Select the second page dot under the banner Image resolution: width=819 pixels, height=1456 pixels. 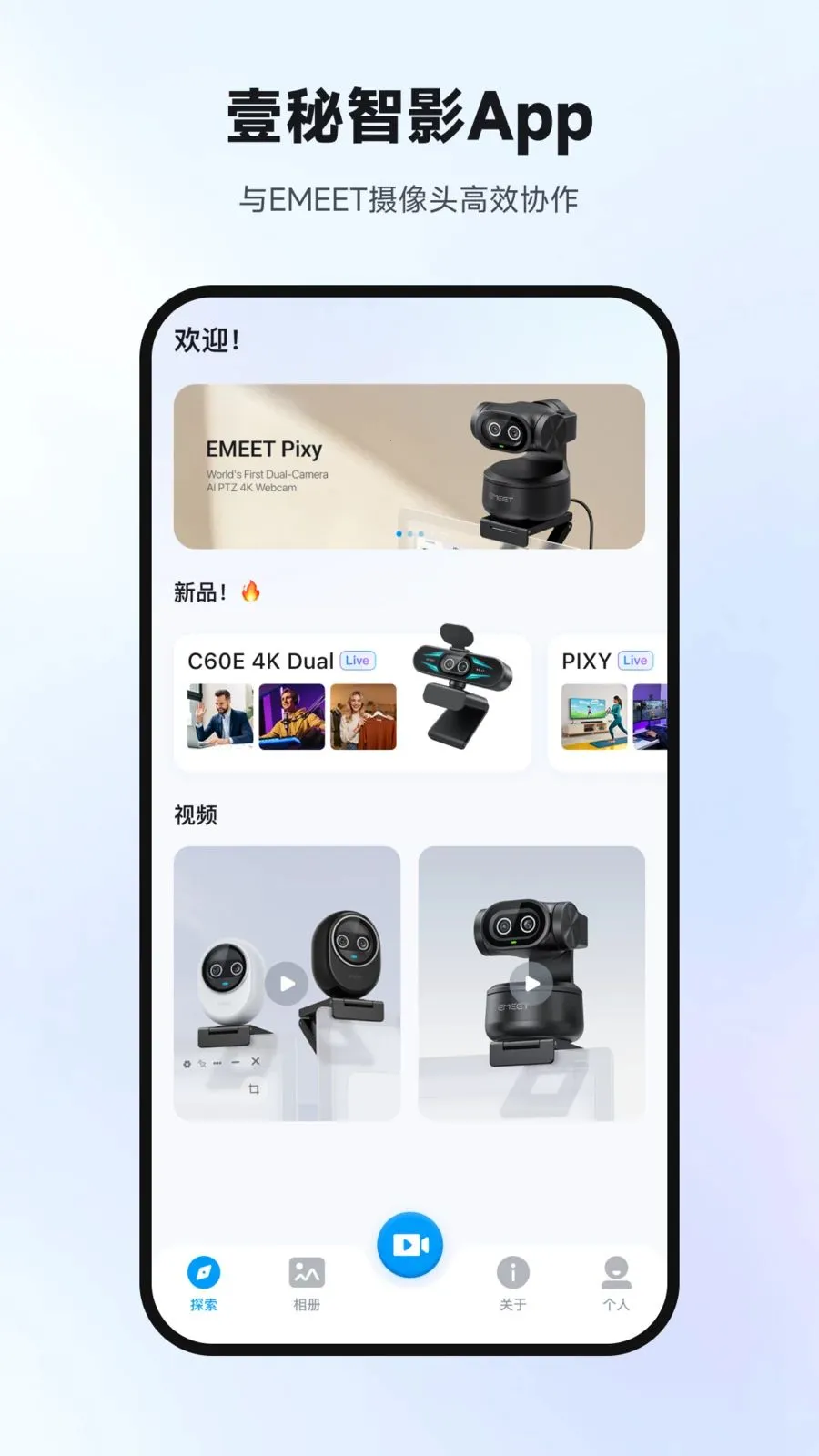click(410, 534)
